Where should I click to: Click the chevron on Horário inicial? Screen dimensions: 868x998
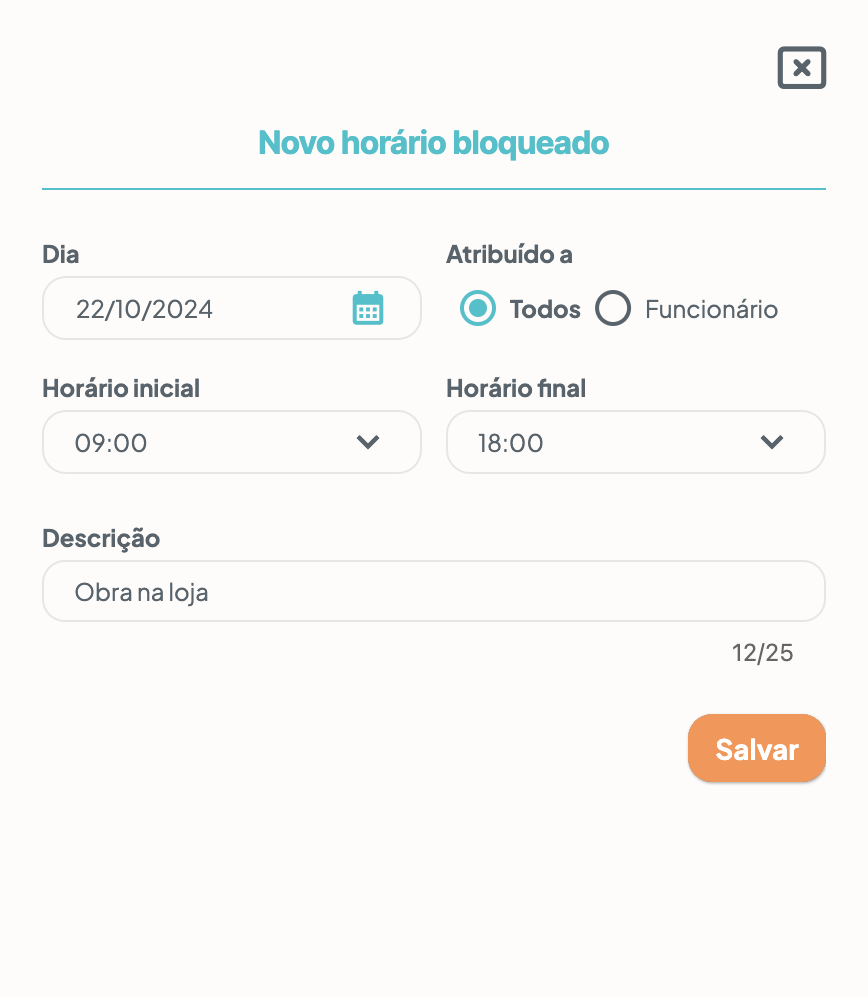coord(368,442)
